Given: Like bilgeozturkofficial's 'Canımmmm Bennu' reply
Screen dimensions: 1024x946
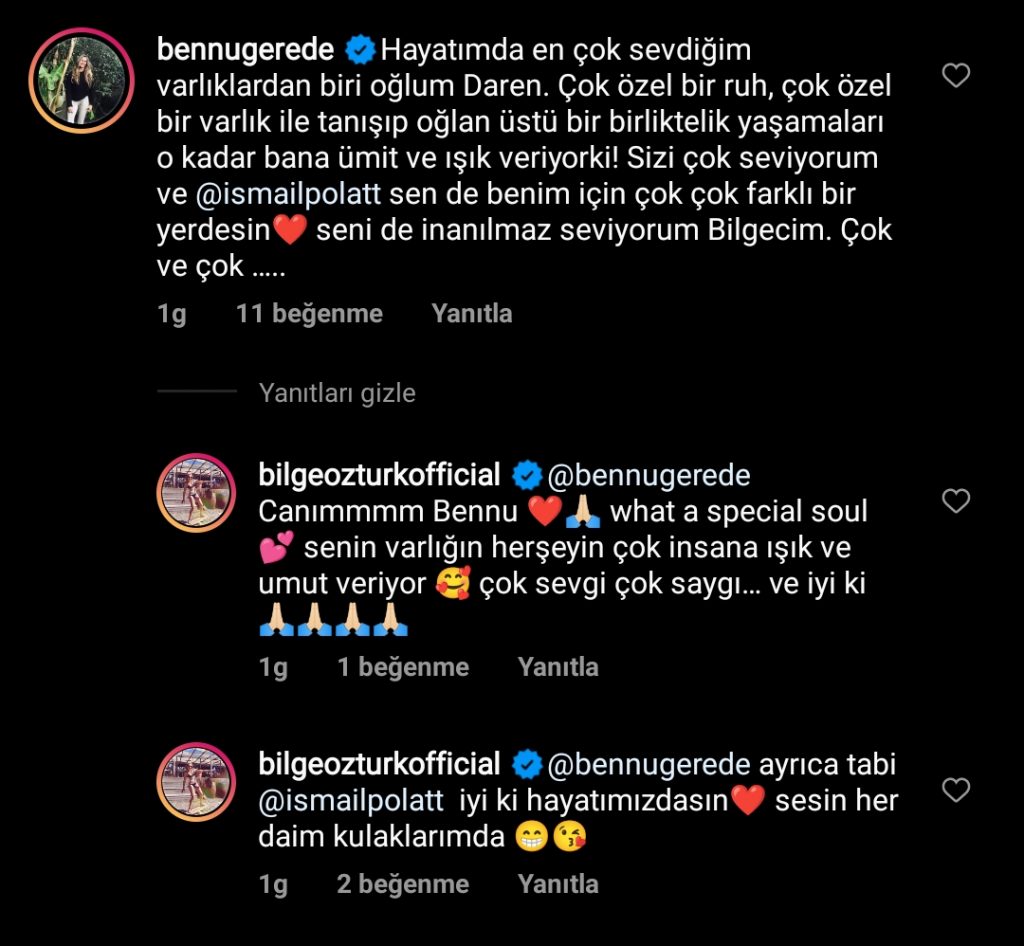Looking at the screenshot, I should tap(957, 501).
